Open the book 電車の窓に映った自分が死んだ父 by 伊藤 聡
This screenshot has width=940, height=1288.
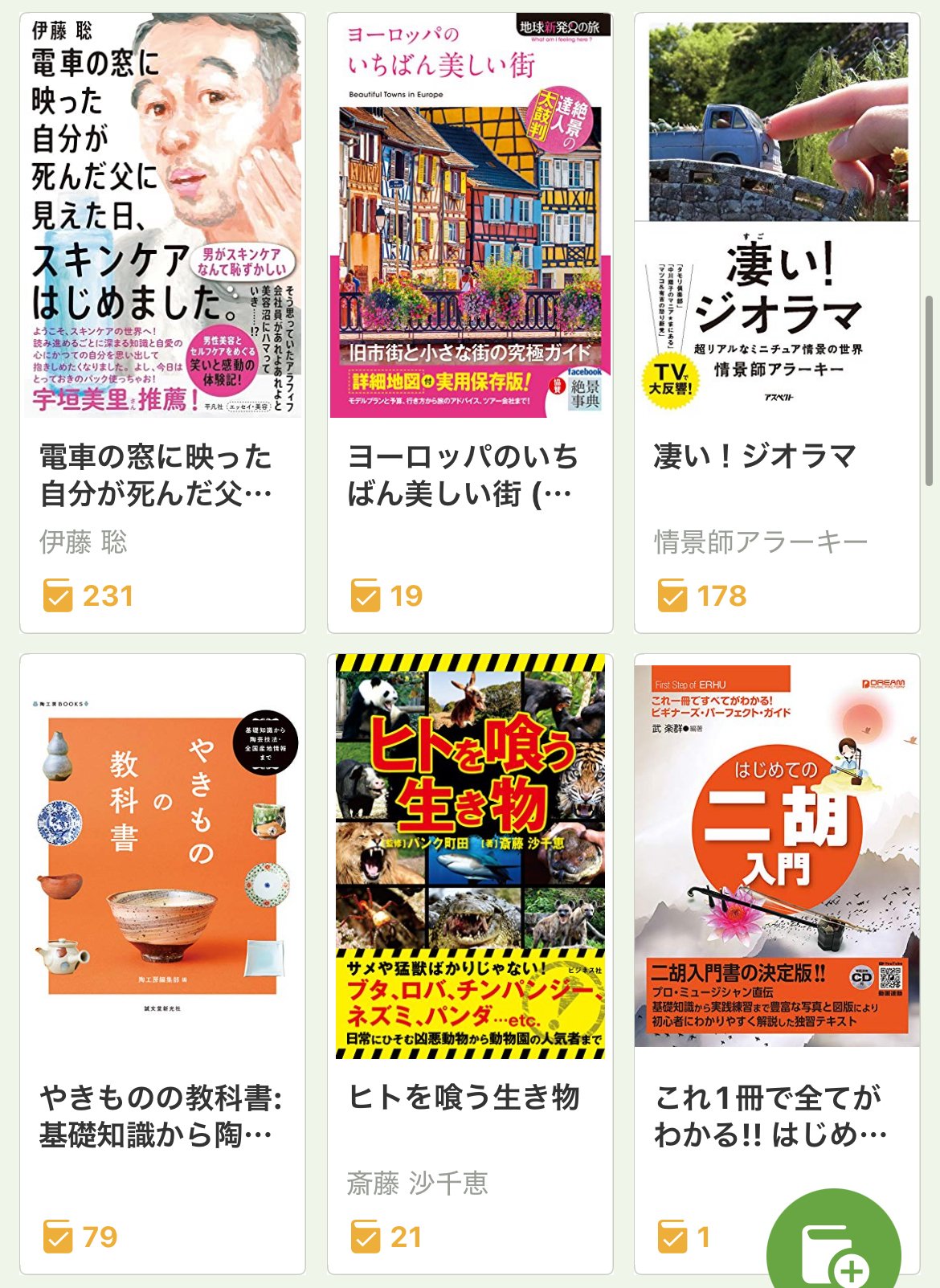pos(162,321)
